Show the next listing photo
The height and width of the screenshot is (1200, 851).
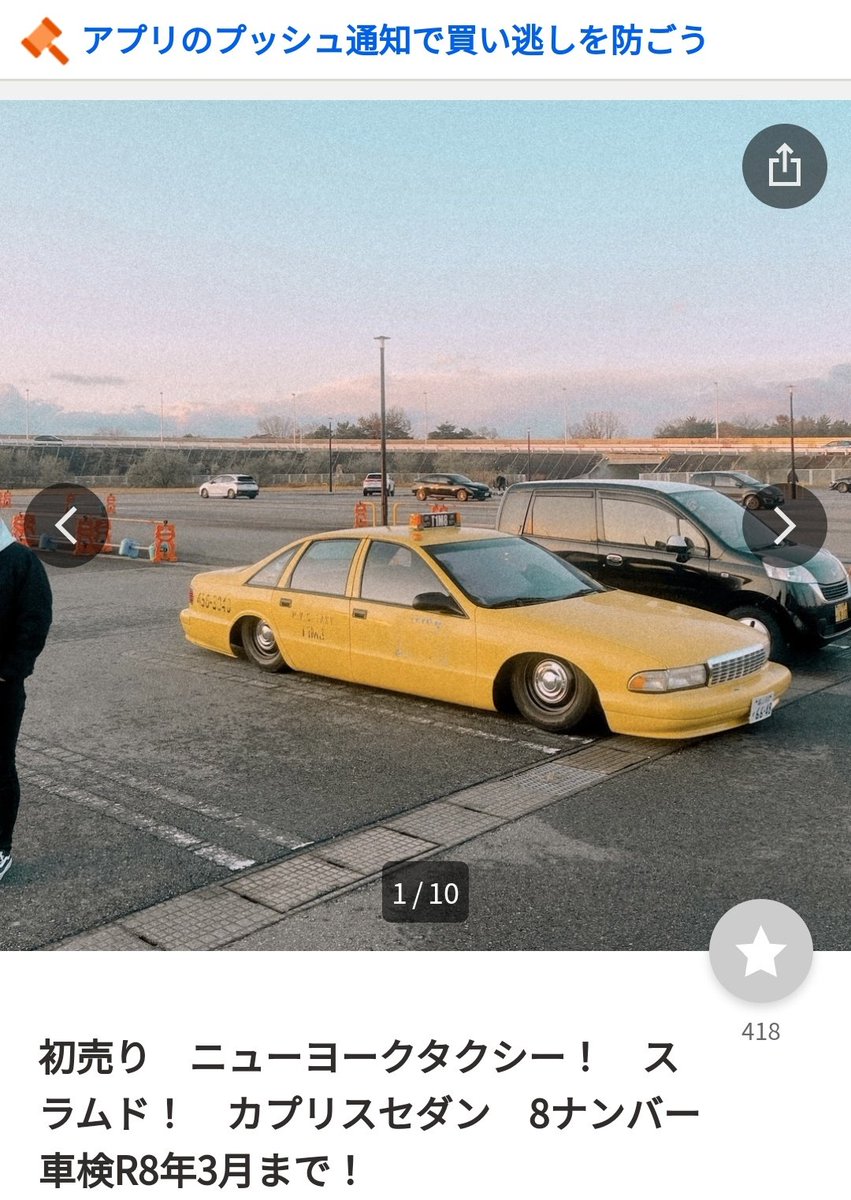(x=784, y=525)
